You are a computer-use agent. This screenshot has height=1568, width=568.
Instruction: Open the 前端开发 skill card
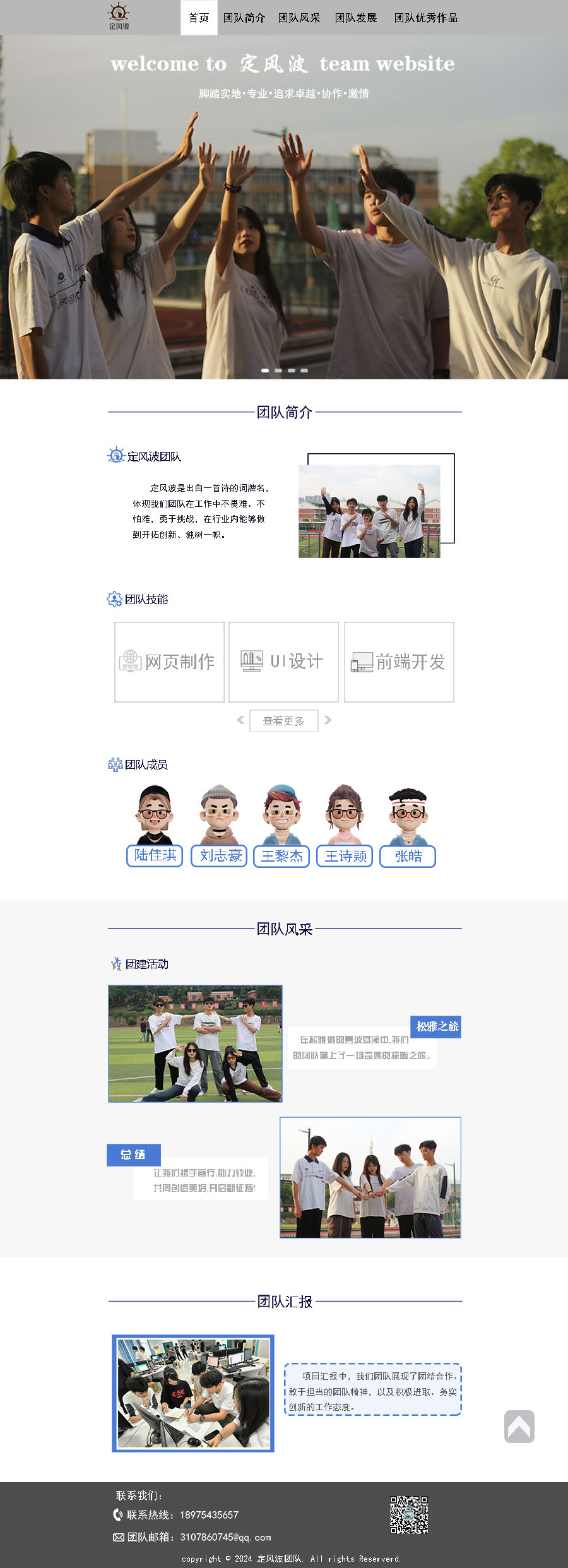[x=399, y=662]
